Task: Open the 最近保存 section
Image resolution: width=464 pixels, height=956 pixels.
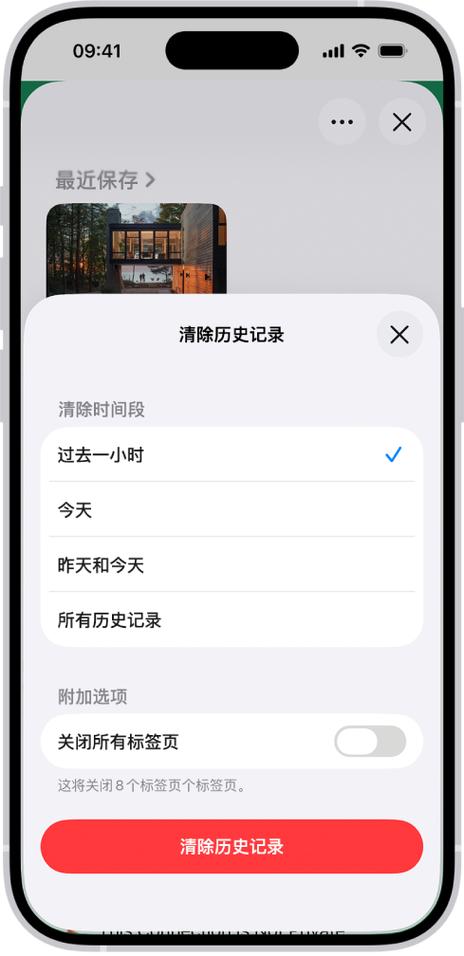Action: 105,180
